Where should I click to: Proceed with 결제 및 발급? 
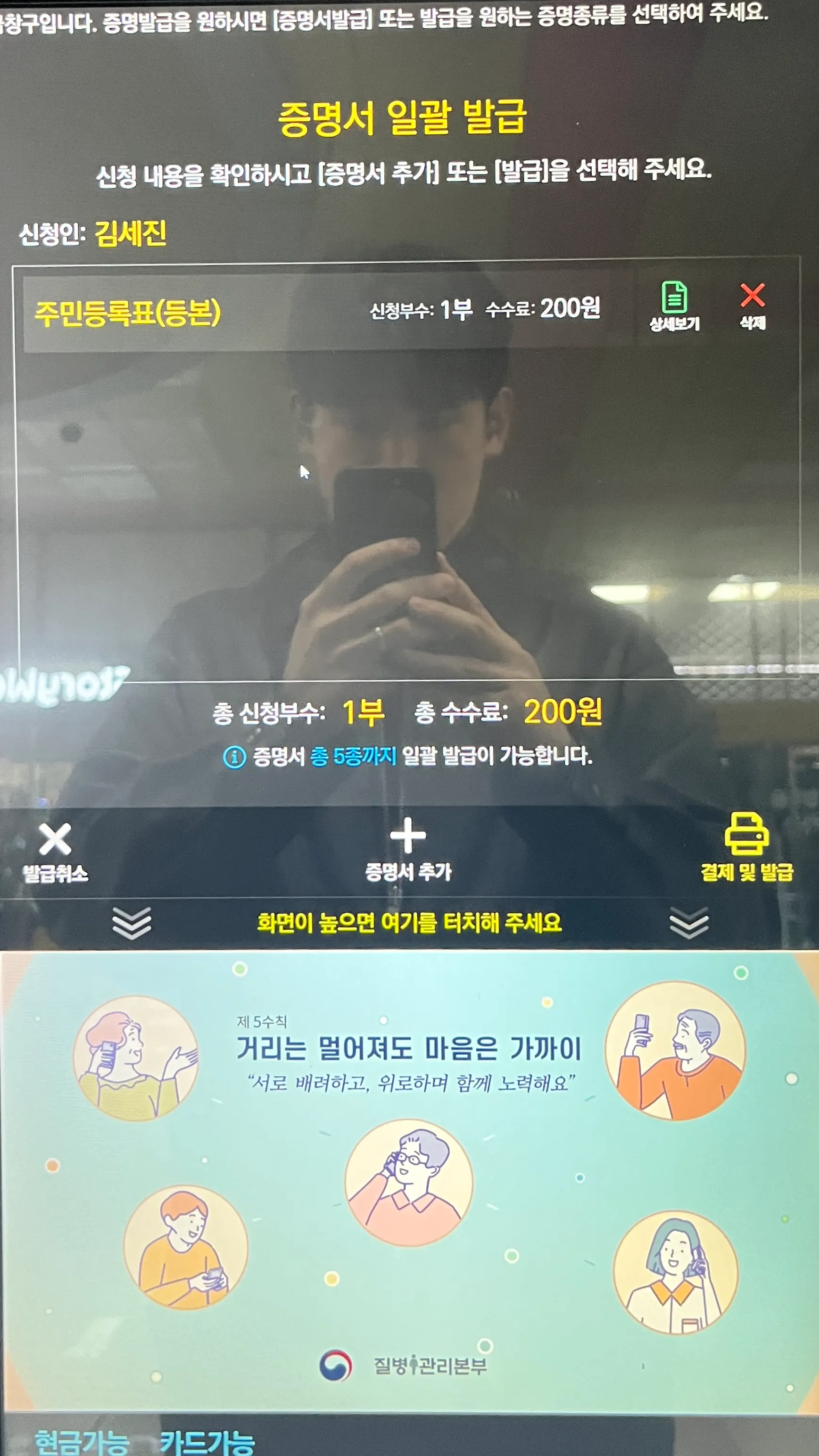click(x=747, y=847)
